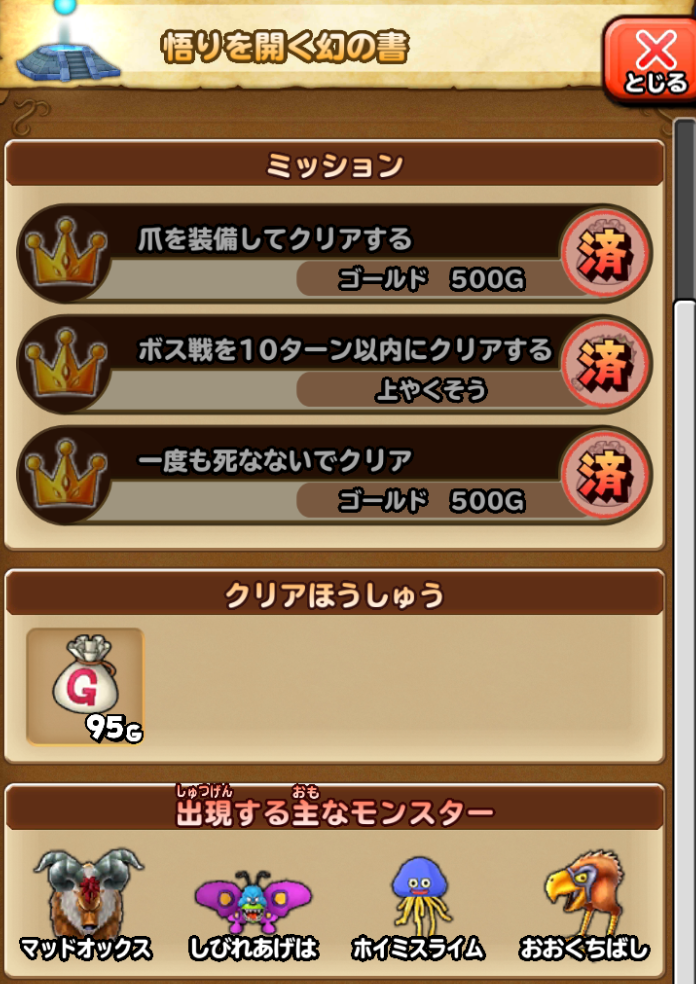Close the dialog with とじる button
Image resolution: width=696 pixels, height=984 pixels.
tap(654, 60)
